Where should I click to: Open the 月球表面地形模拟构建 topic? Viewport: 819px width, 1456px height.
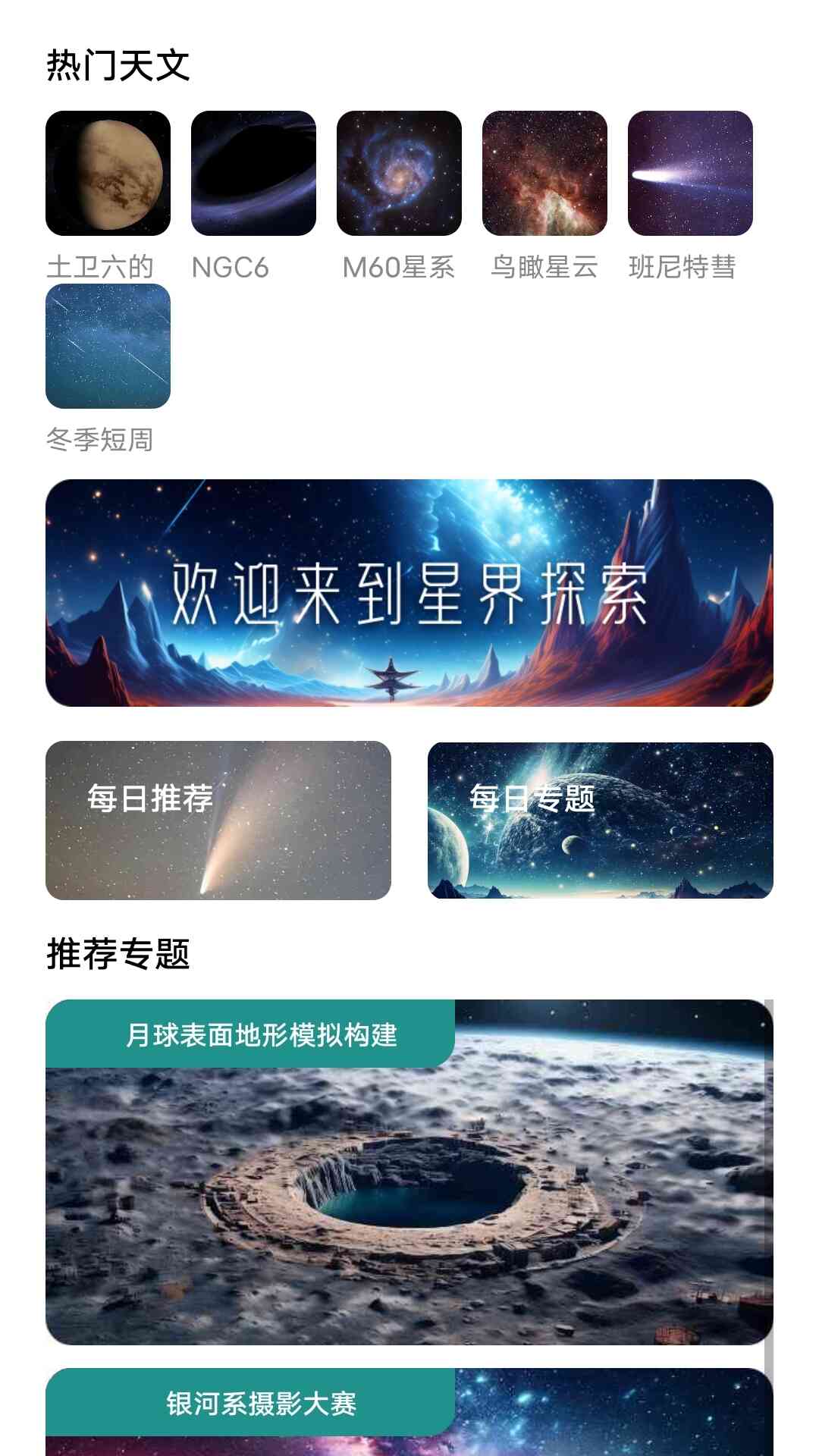[x=409, y=1172]
